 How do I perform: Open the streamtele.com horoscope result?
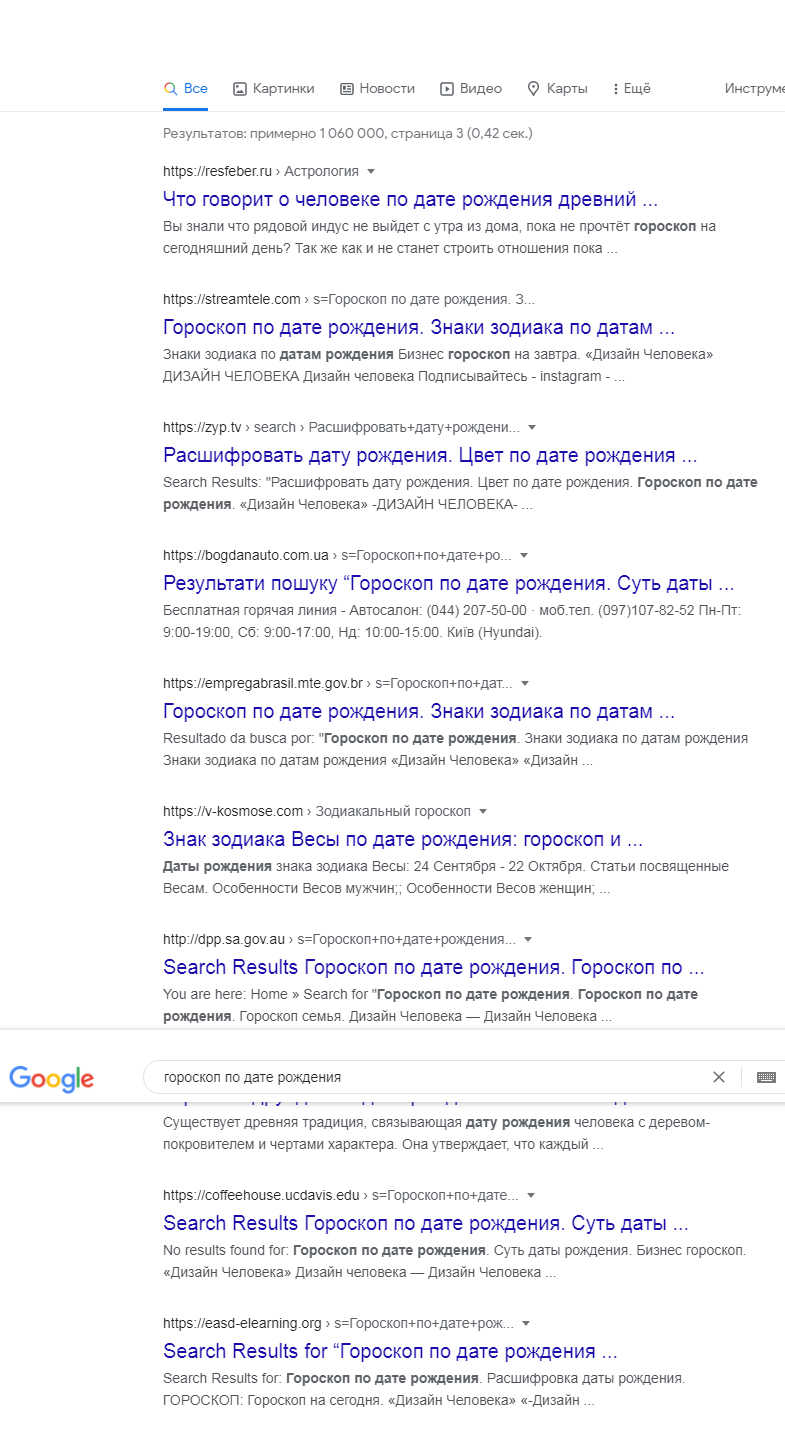(418, 327)
